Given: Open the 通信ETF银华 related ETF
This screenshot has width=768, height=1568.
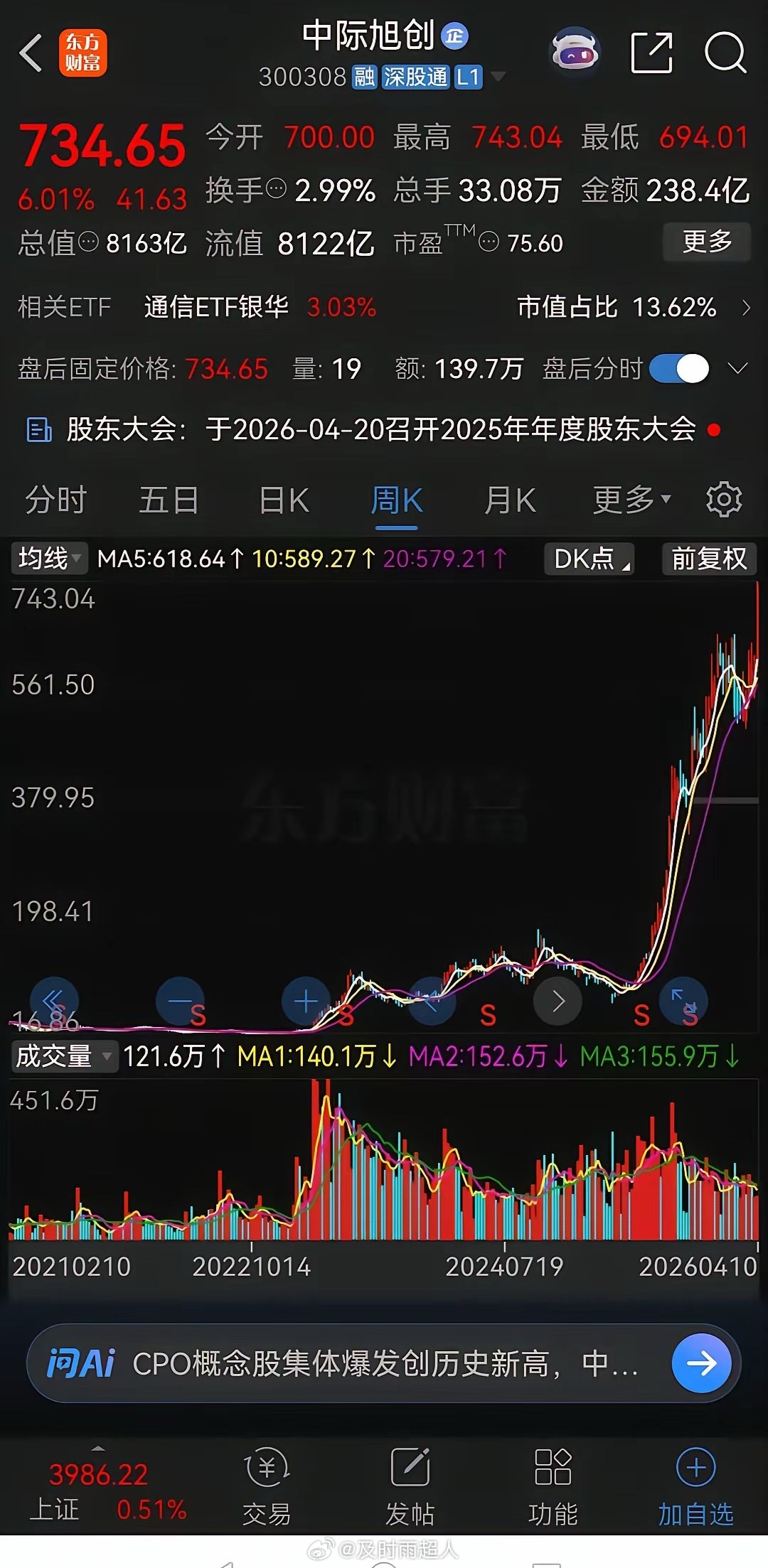Looking at the screenshot, I should [217, 308].
